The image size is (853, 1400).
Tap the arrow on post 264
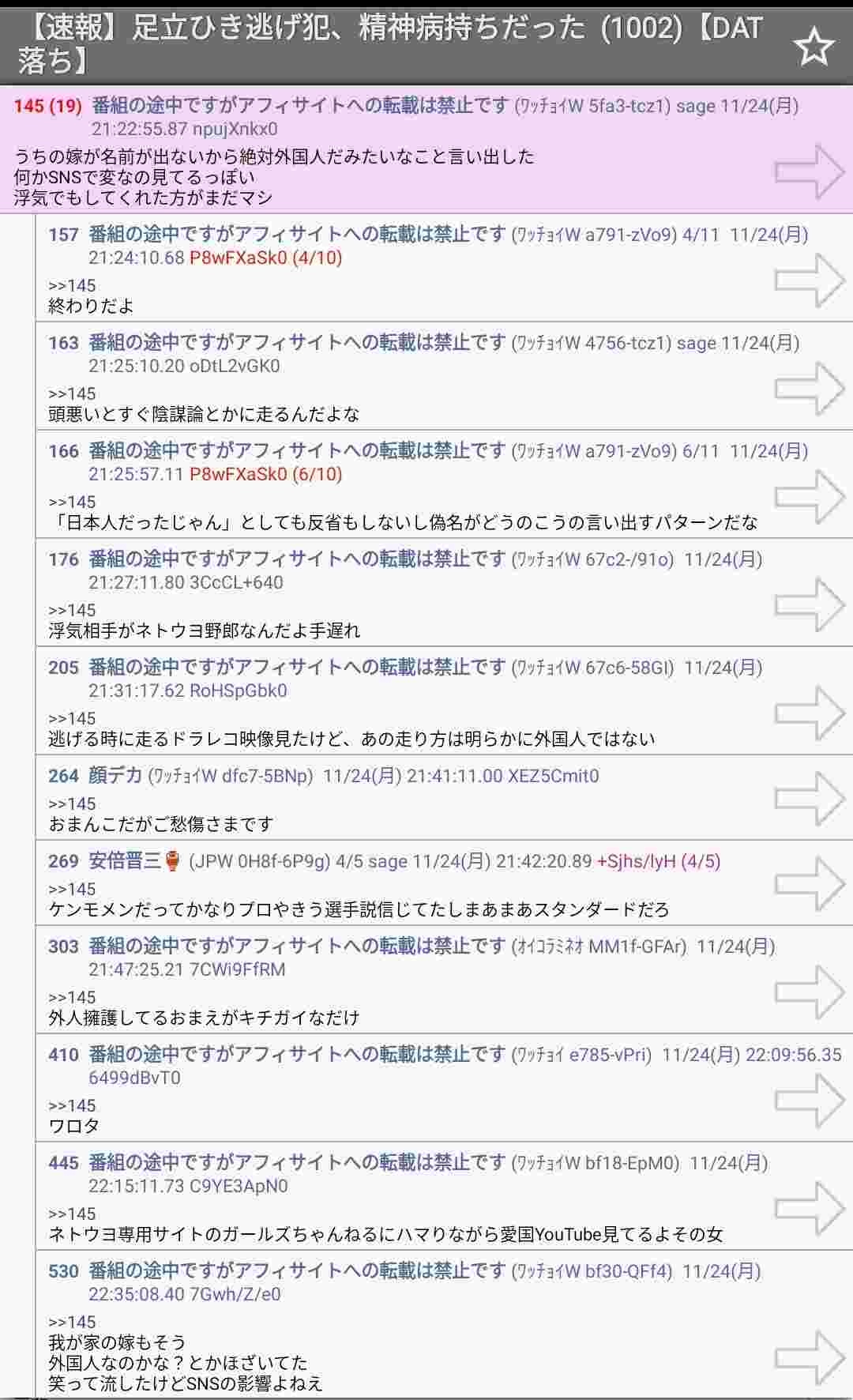[x=810, y=799]
